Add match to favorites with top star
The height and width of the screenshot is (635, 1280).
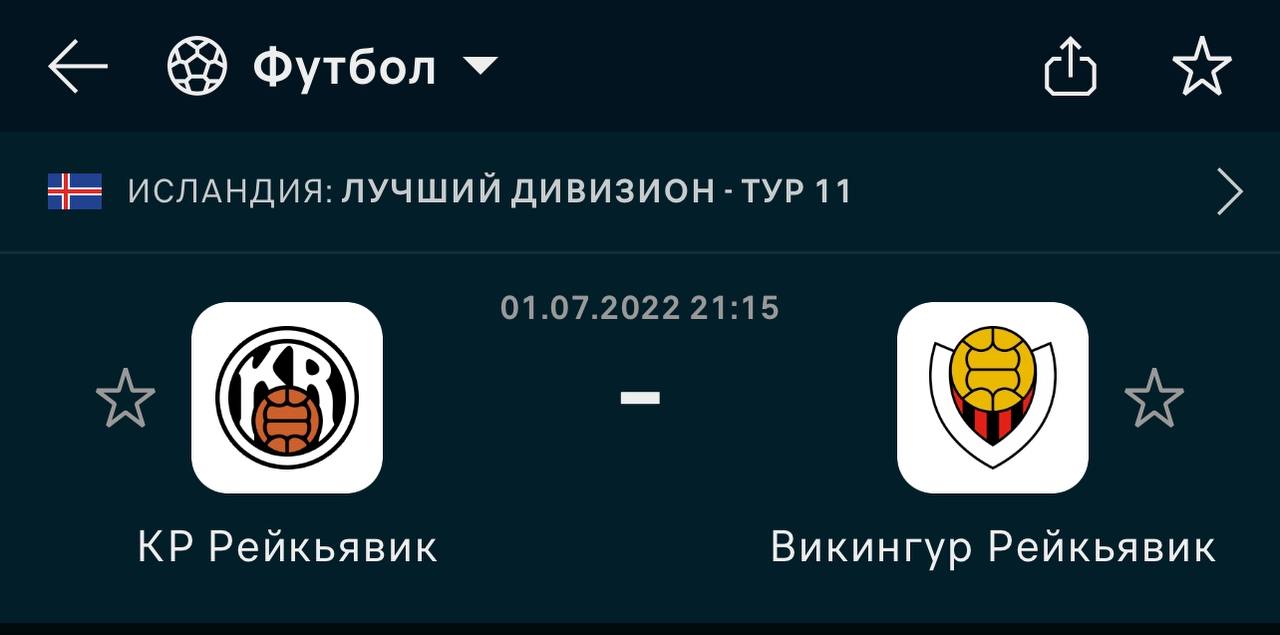1201,67
